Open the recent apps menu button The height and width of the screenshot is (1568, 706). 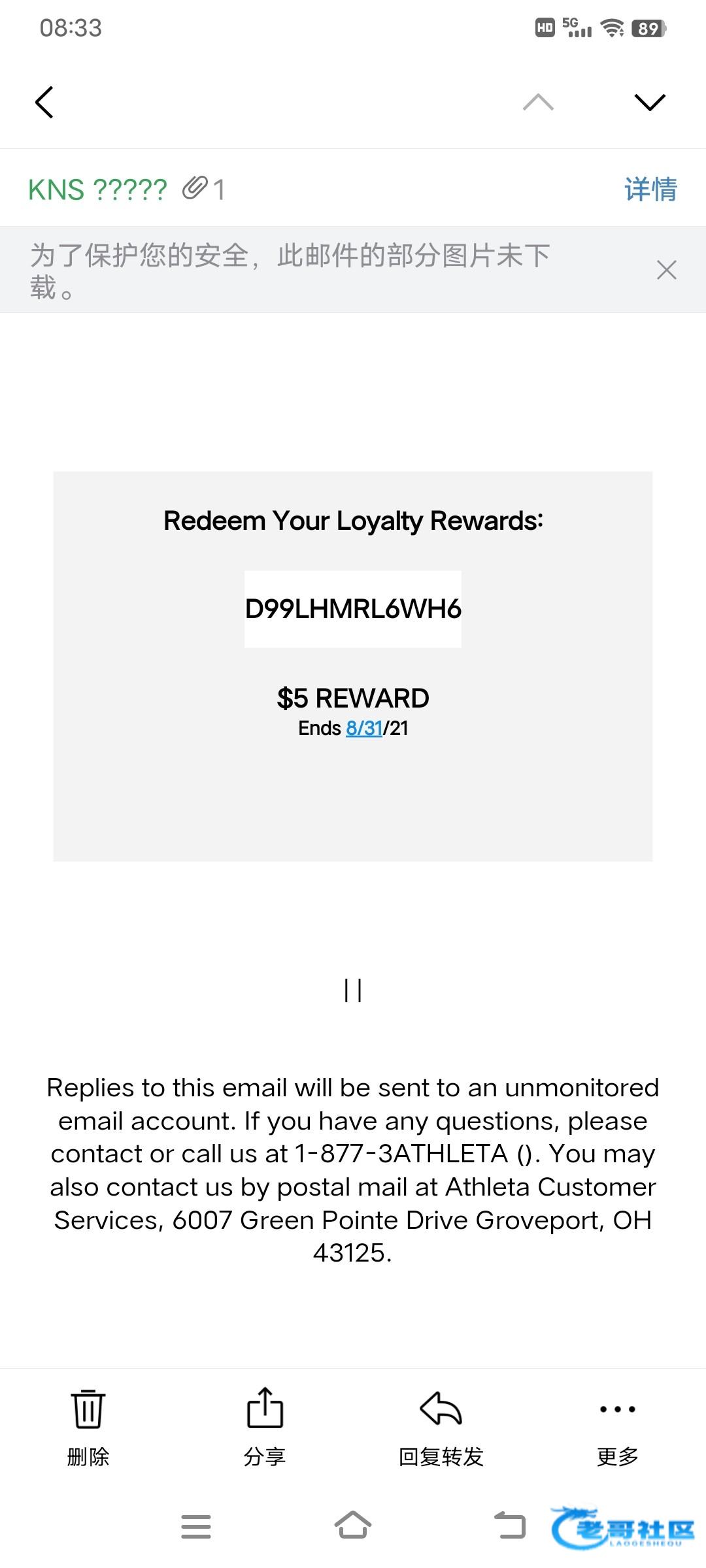196,1526
